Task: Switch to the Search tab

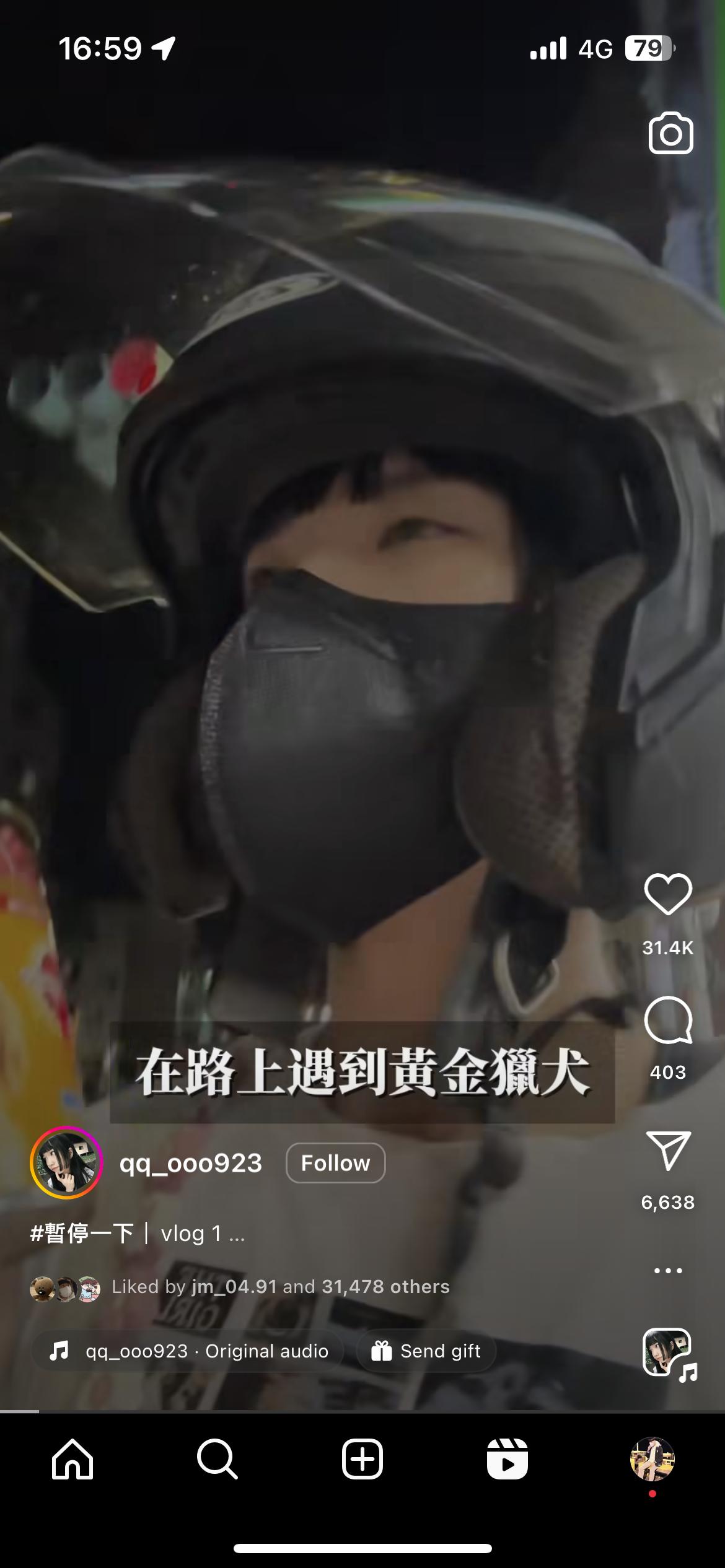Action: pos(217,1460)
